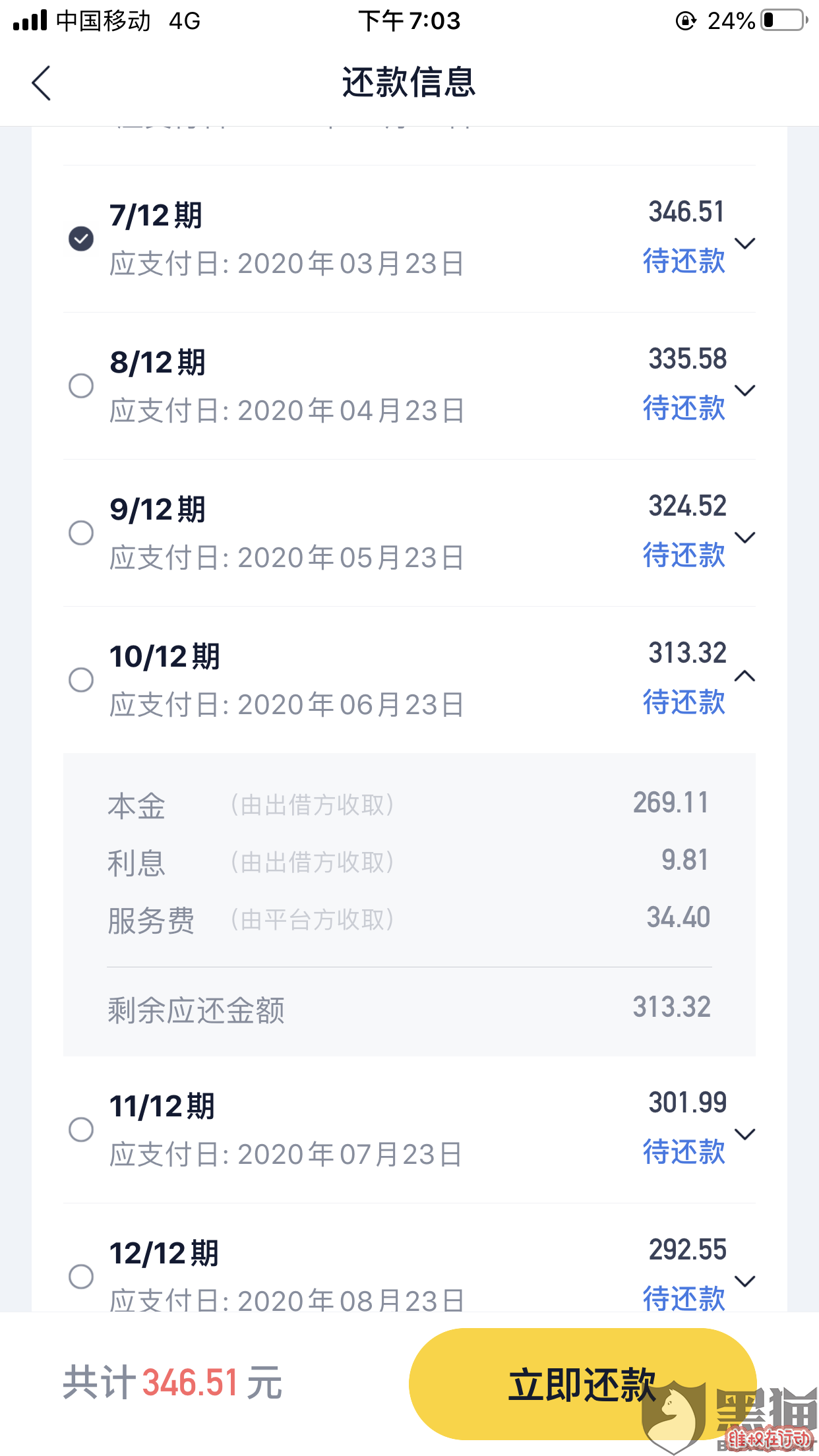Viewport: 819px width, 1456px height.
Task: Expand details for the 11/12期 installment
Action: (x=745, y=1135)
